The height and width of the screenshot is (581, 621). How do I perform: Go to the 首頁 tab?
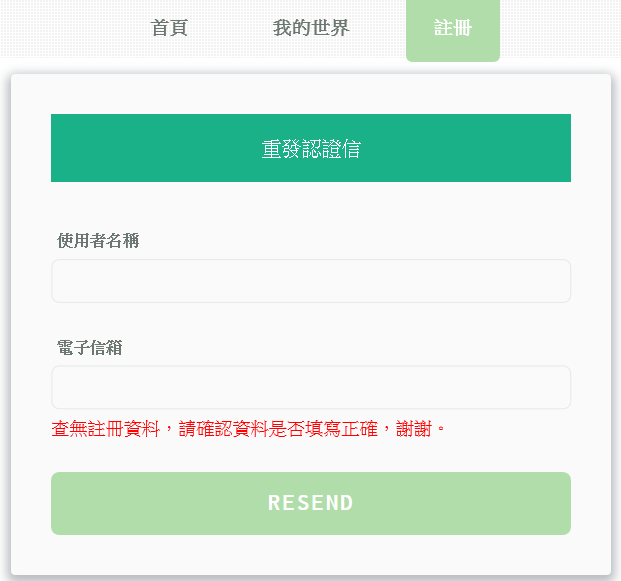click(x=169, y=28)
